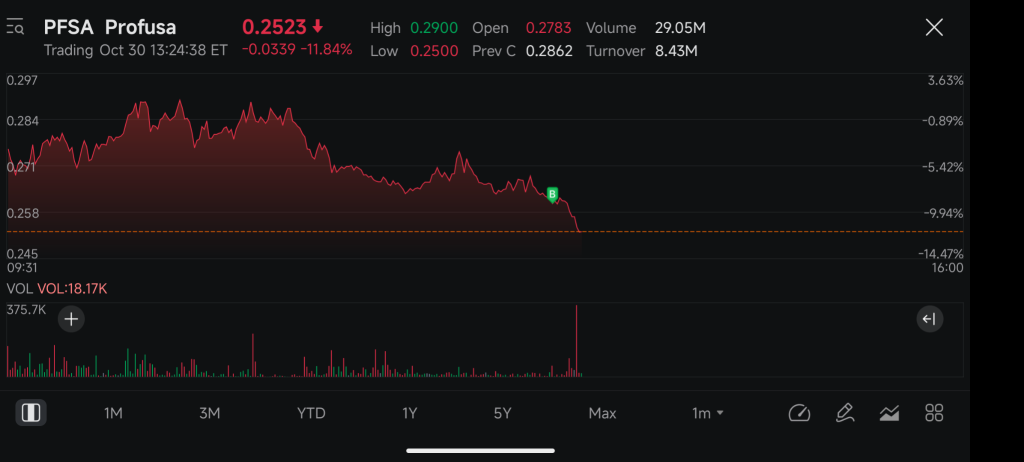1024x462 pixels.
Task: Open the gauge indicator icon
Action: click(x=798, y=413)
